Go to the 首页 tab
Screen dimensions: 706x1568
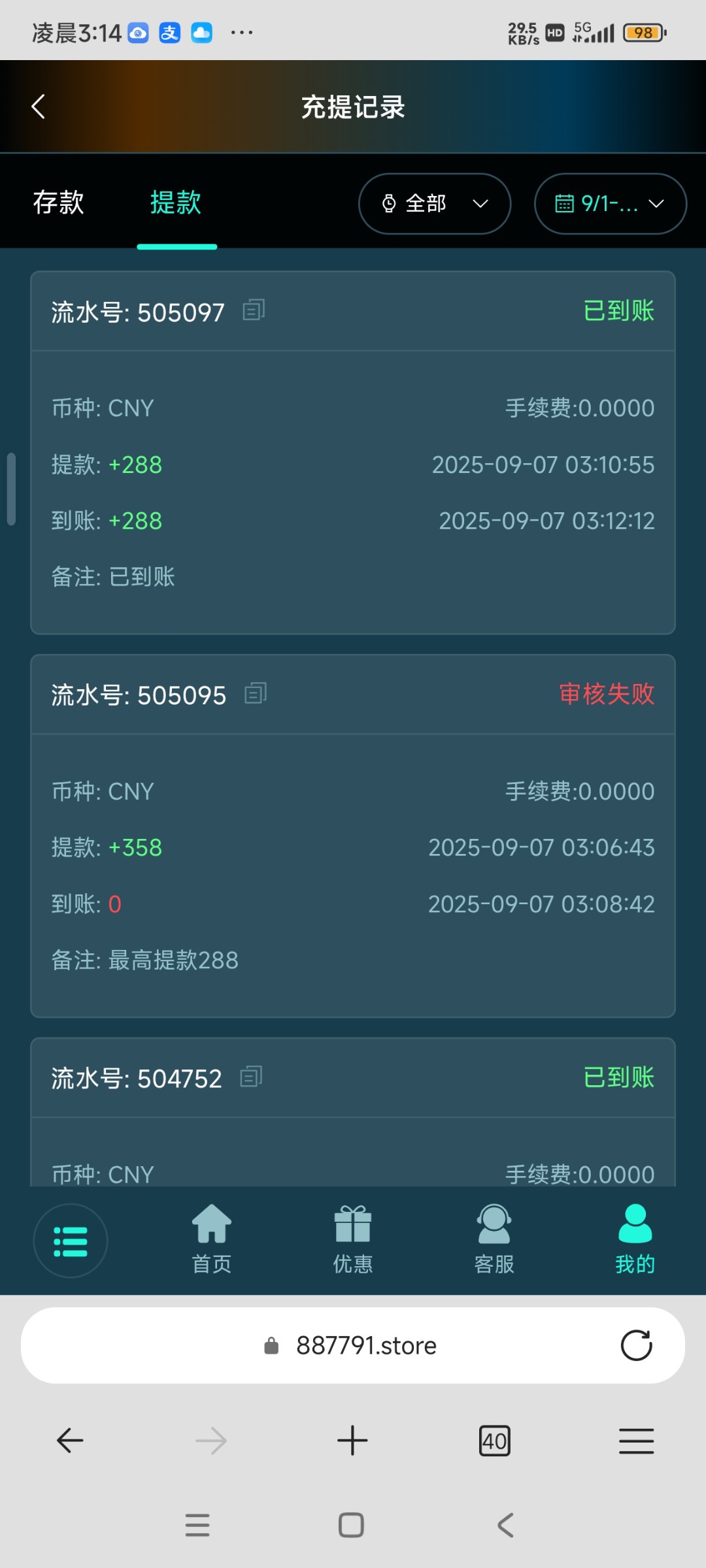(x=212, y=1239)
